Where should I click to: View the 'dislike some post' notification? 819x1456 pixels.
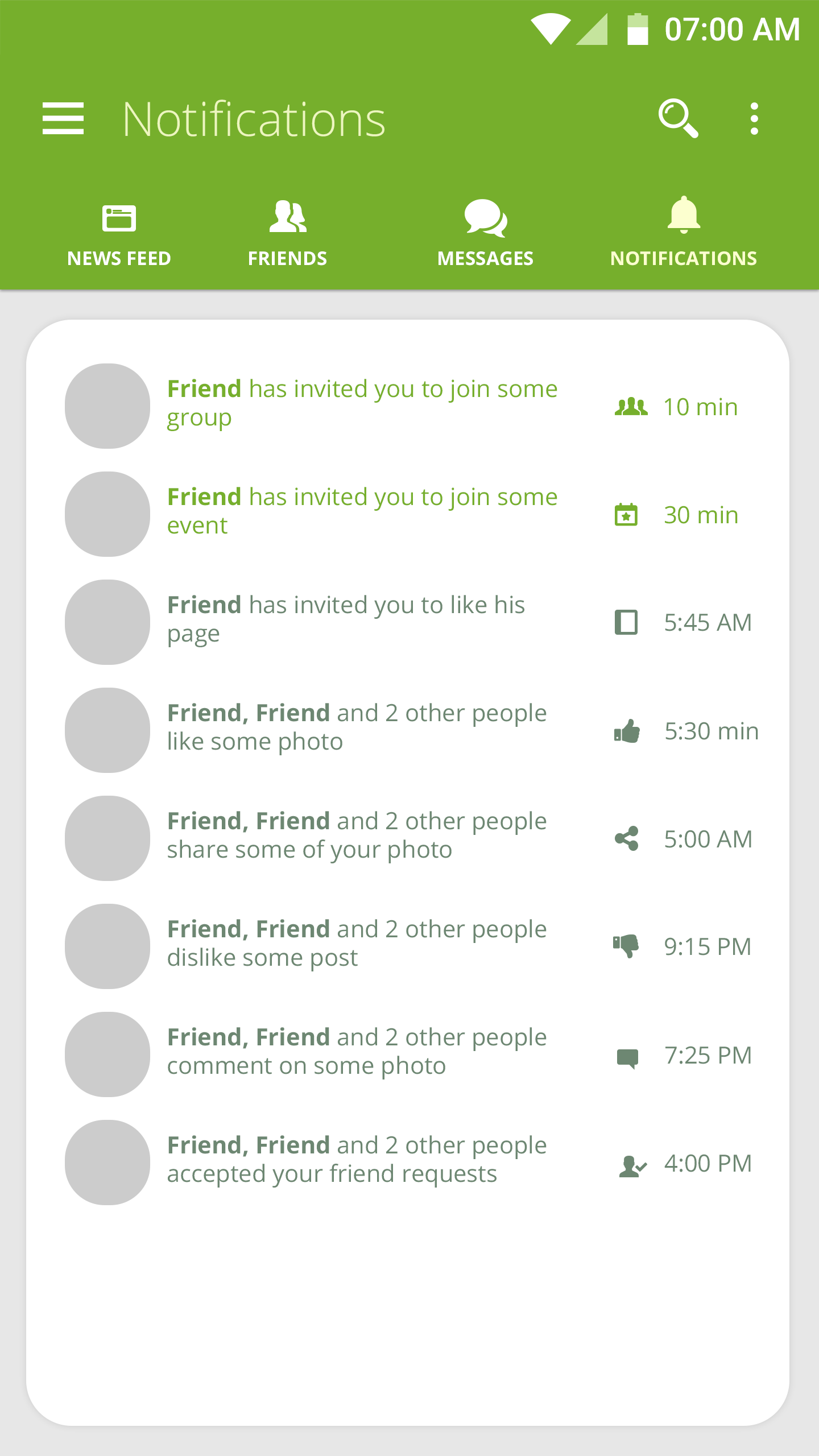click(x=408, y=946)
